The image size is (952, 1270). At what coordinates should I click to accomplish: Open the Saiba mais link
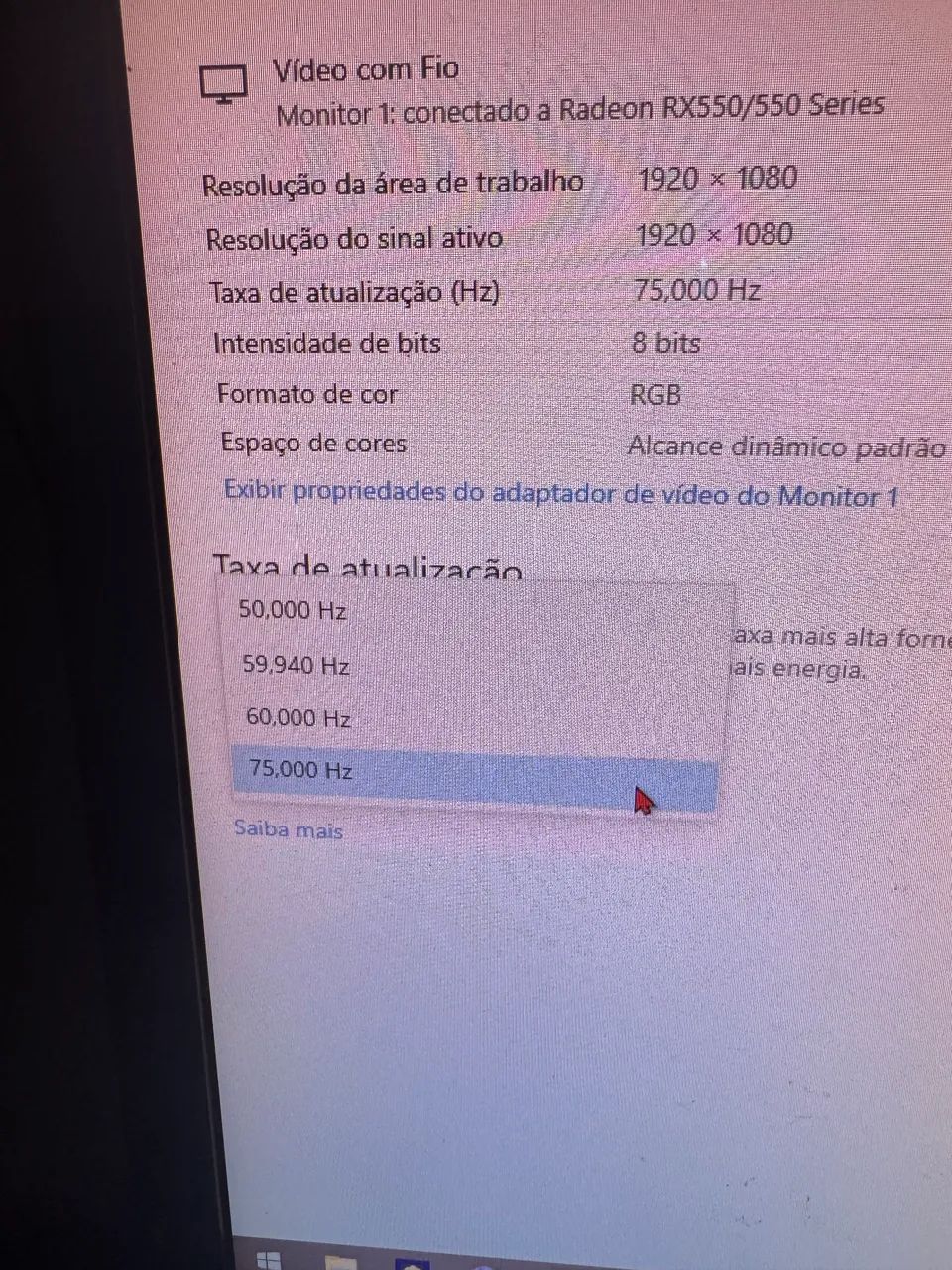(x=289, y=829)
